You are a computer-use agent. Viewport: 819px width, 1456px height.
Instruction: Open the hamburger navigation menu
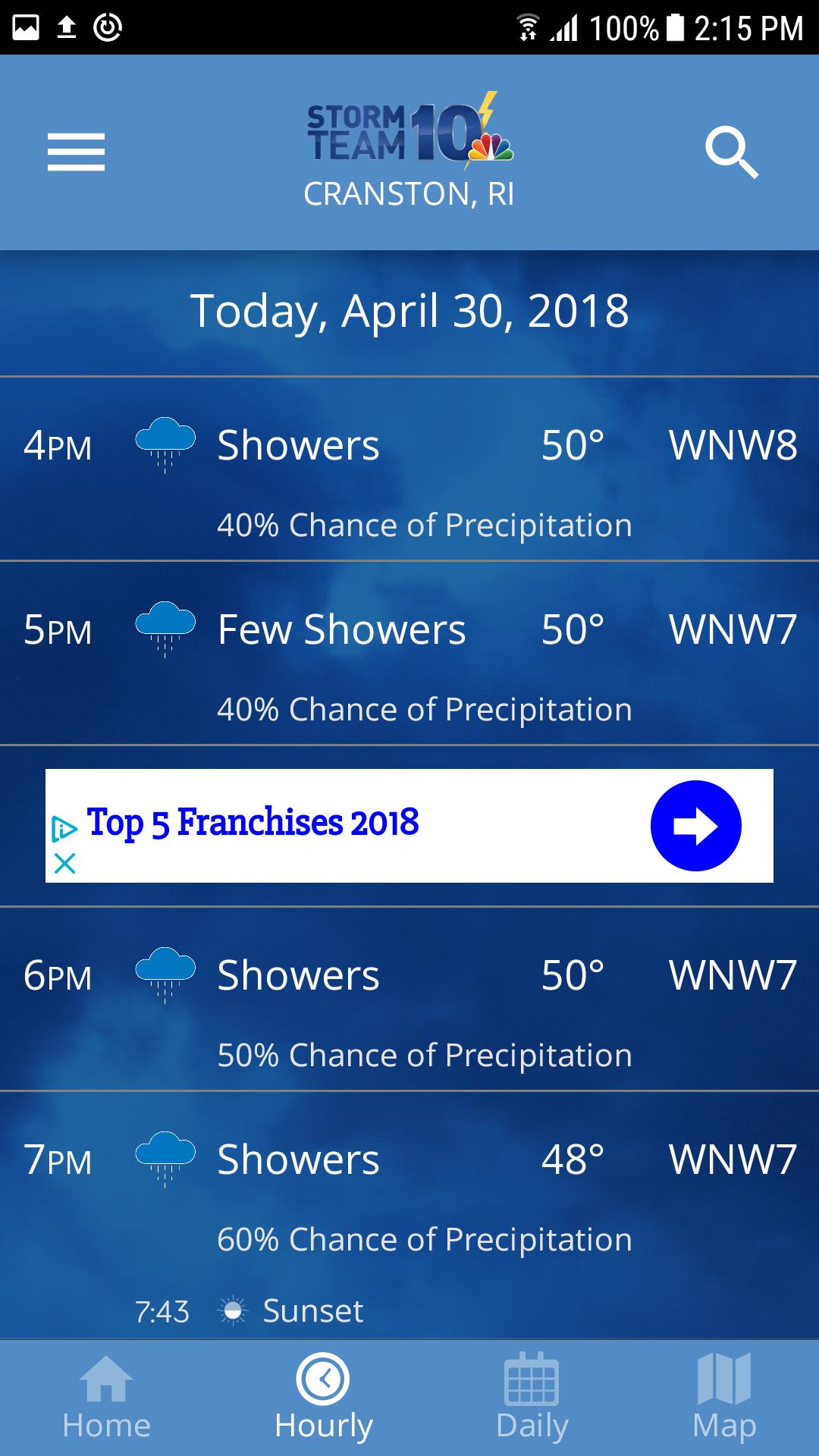[76, 152]
